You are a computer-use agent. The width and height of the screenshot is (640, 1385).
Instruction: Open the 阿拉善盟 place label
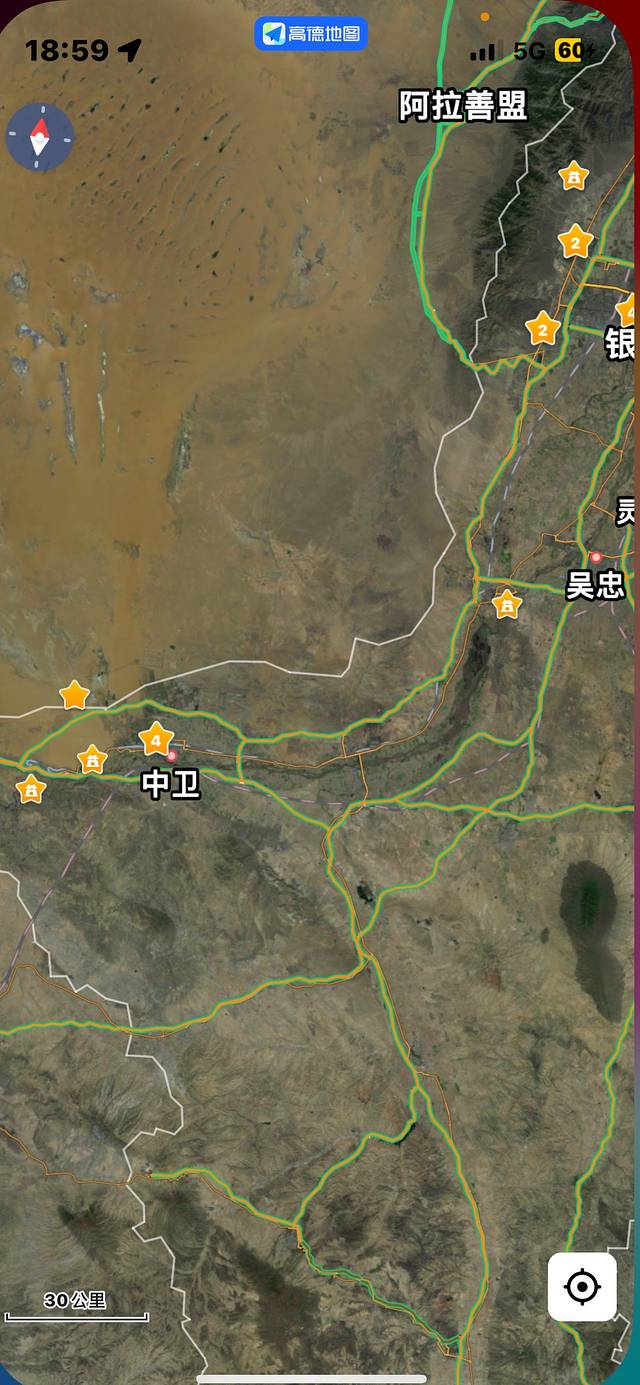pyautogui.click(x=463, y=106)
